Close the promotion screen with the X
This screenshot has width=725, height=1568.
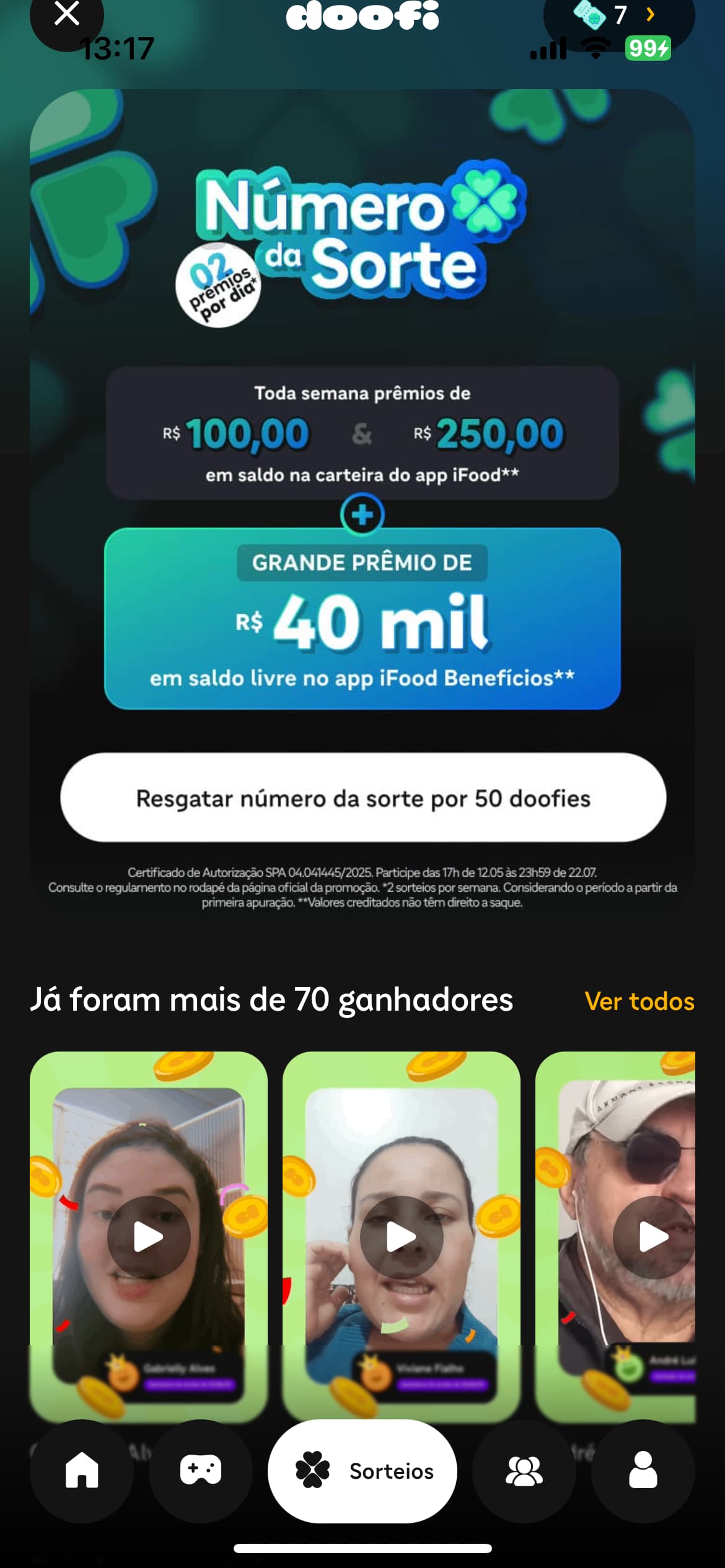point(67,16)
